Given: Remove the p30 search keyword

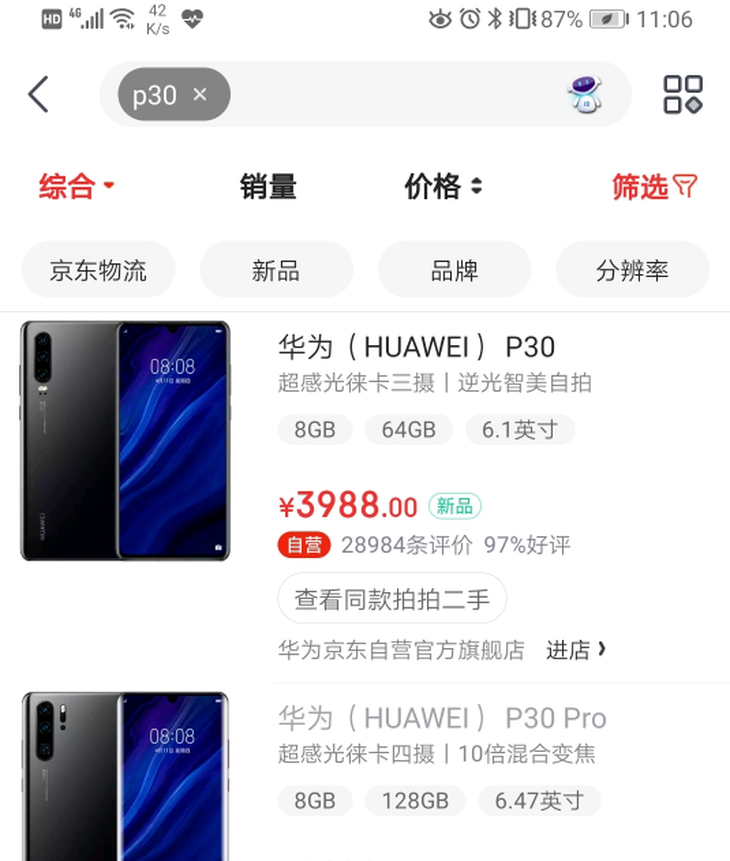Looking at the screenshot, I should click(200, 95).
